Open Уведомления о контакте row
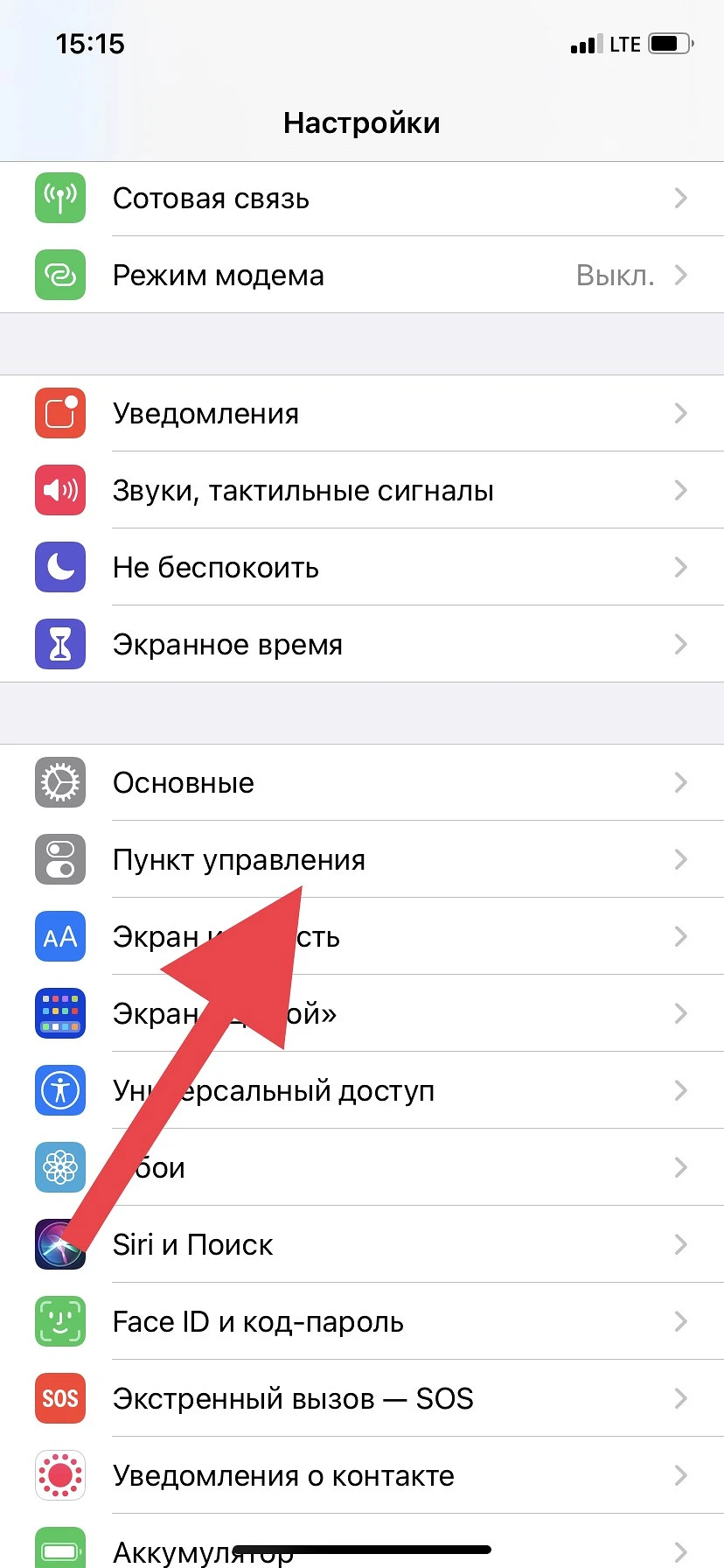724x1568 pixels. [362, 1476]
